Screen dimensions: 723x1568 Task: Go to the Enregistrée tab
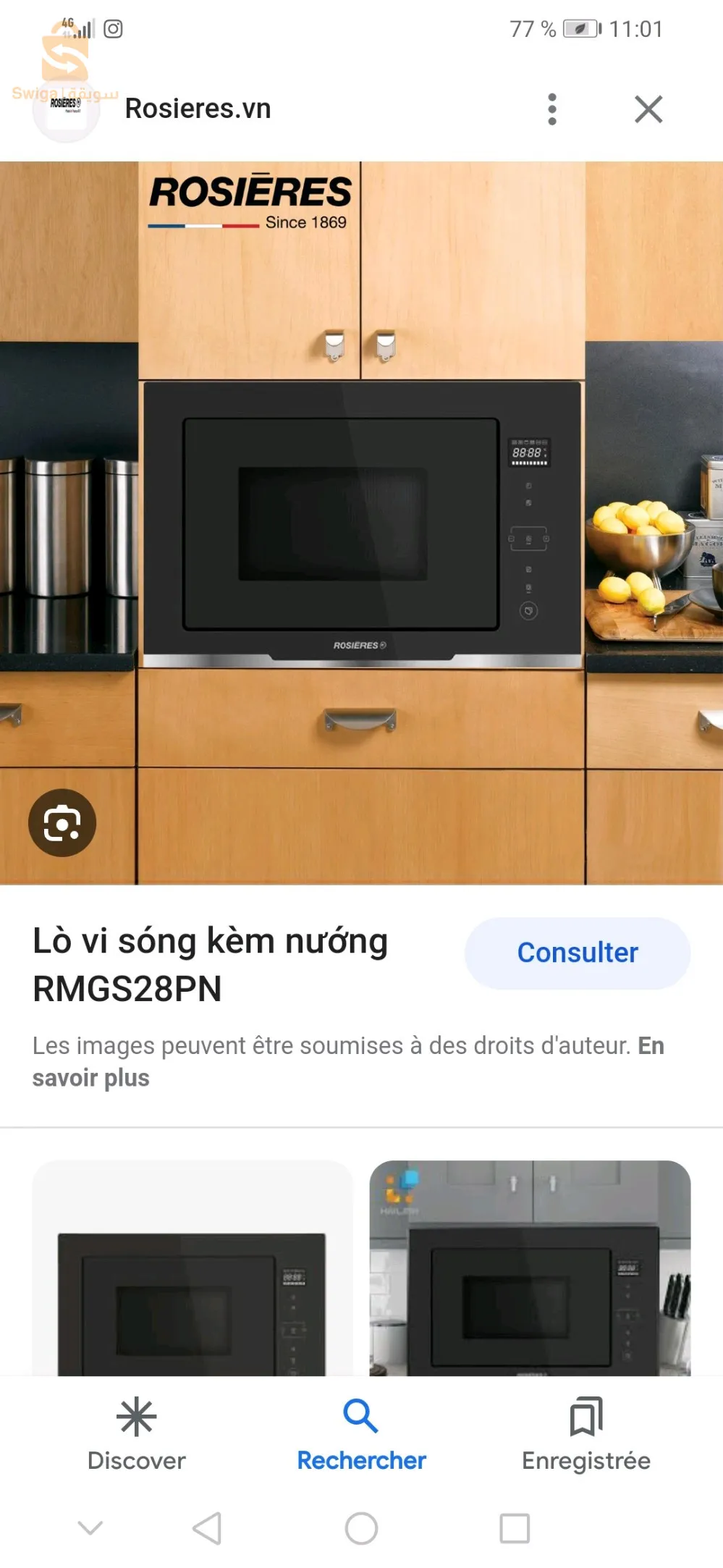585,1435
